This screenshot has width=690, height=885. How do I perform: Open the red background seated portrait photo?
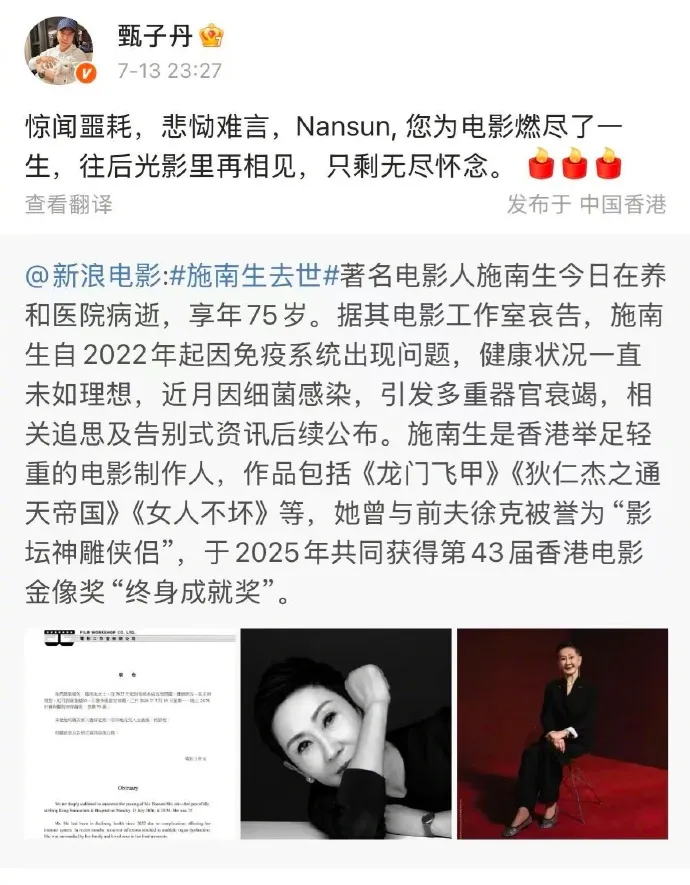(562, 734)
